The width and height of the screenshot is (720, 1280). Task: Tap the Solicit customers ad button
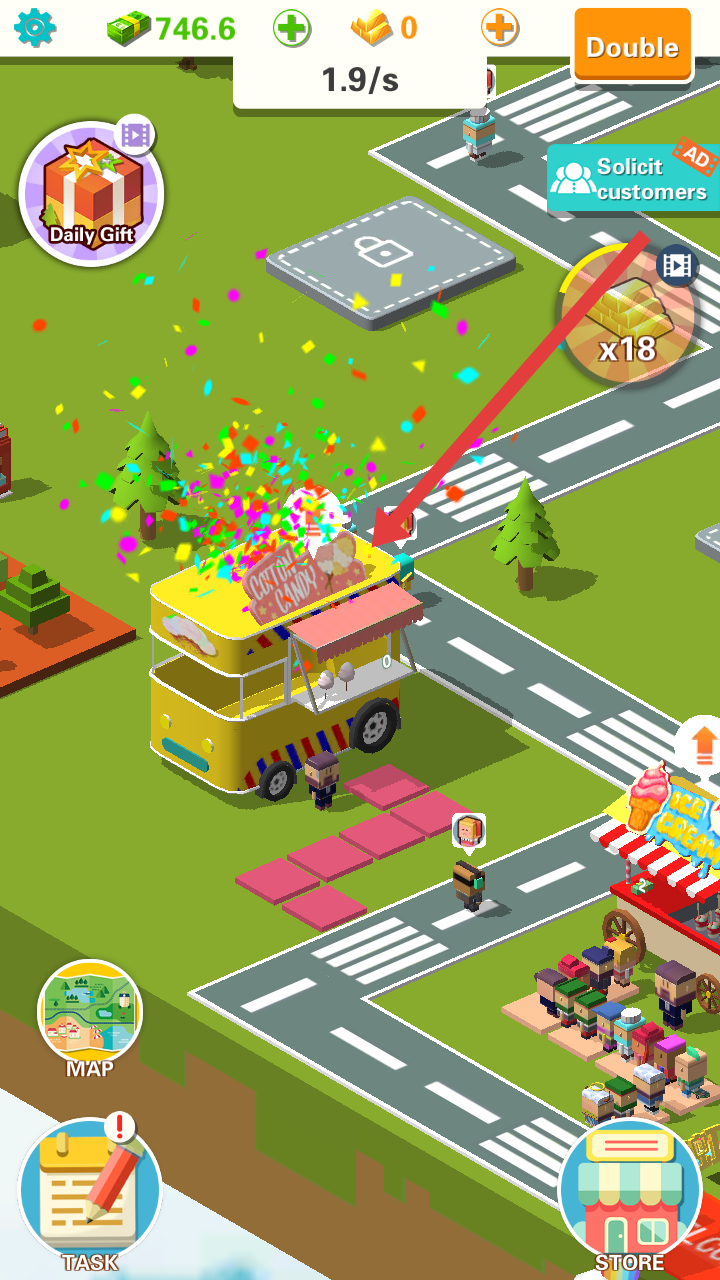pyautogui.click(x=634, y=179)
